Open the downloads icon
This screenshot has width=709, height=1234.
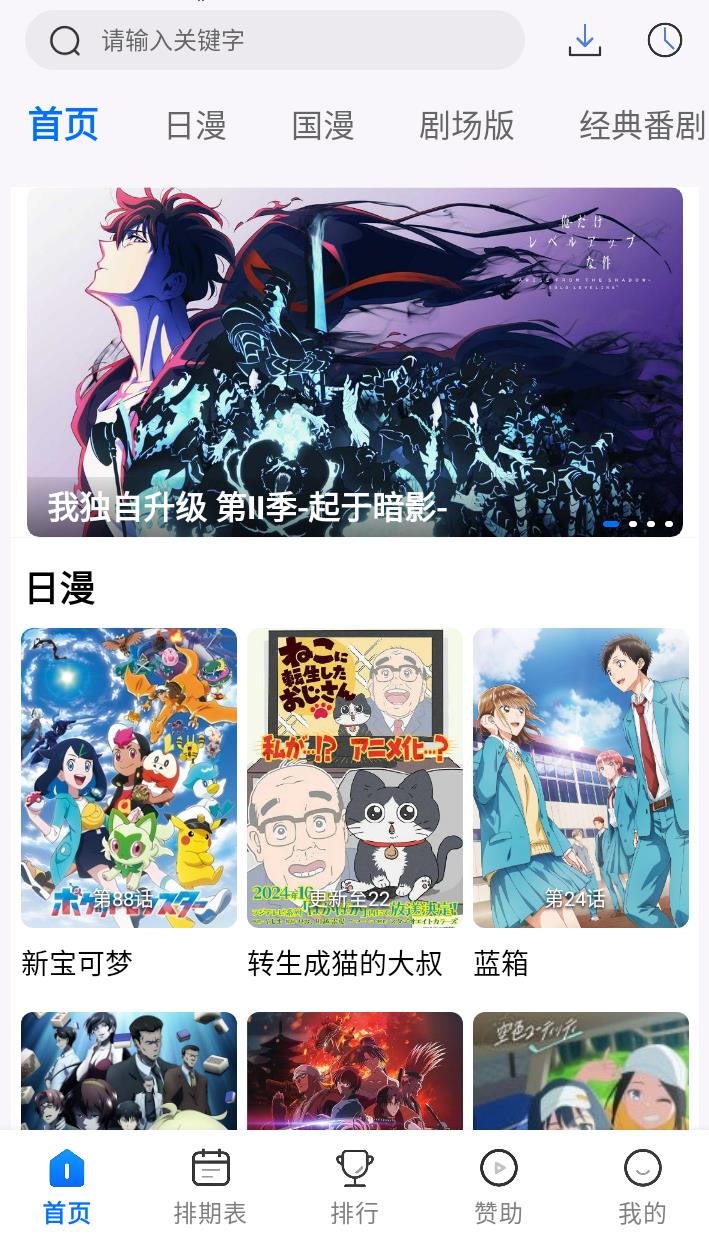pyautogui.click(x=585, y=40)
